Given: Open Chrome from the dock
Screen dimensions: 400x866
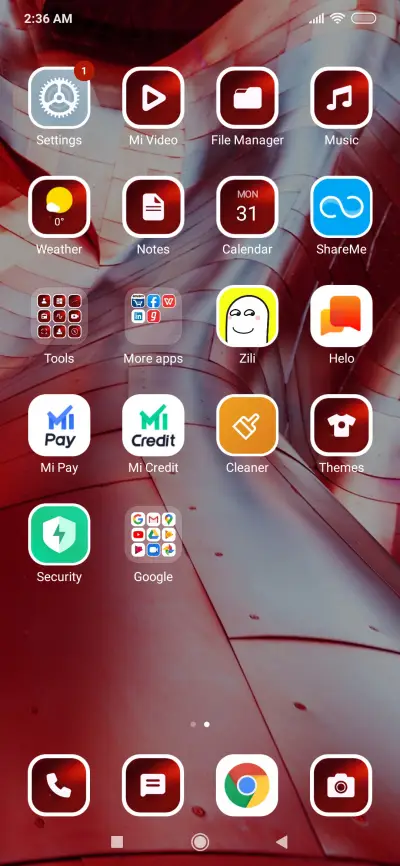Looking at the screenshot, I should coord(247,785).
